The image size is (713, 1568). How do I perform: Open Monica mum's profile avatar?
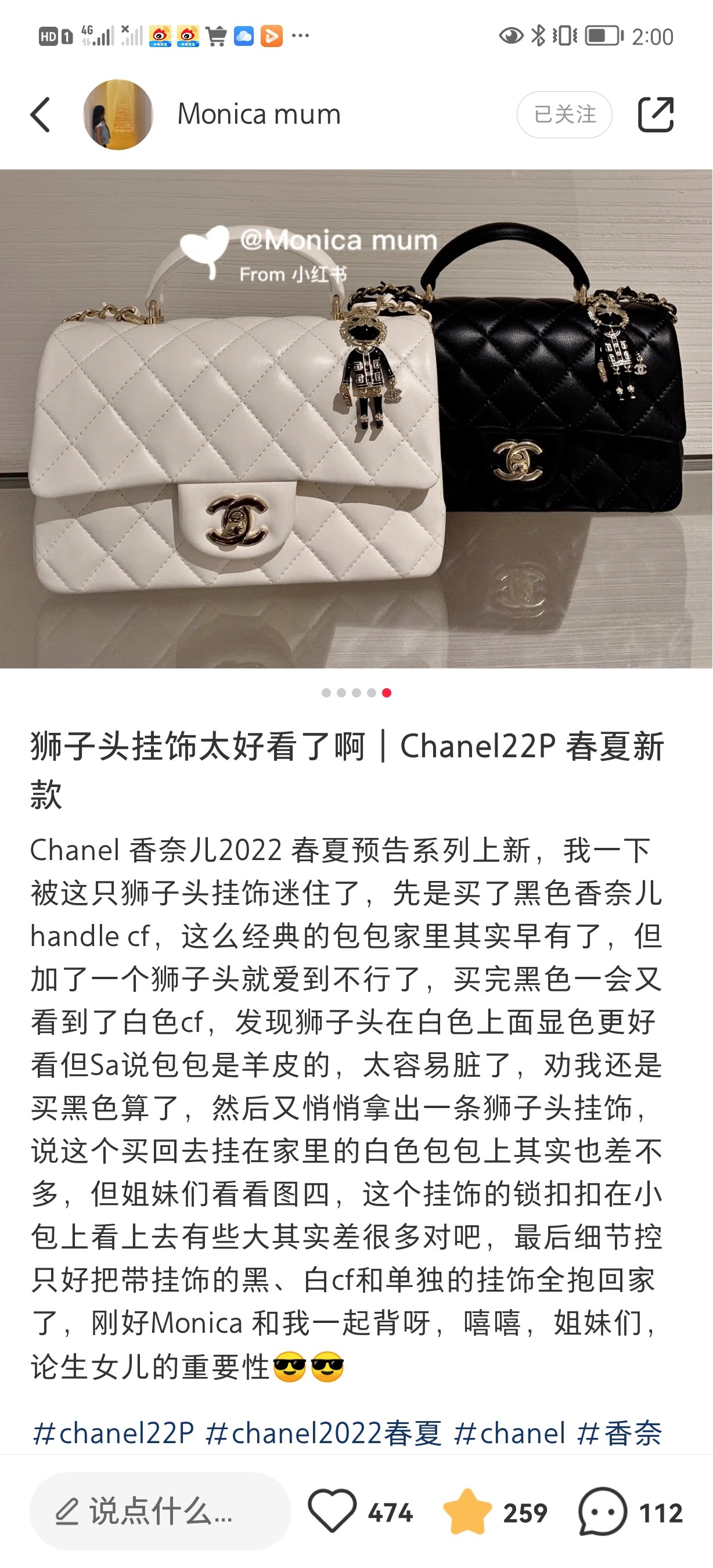coord(118,114)
